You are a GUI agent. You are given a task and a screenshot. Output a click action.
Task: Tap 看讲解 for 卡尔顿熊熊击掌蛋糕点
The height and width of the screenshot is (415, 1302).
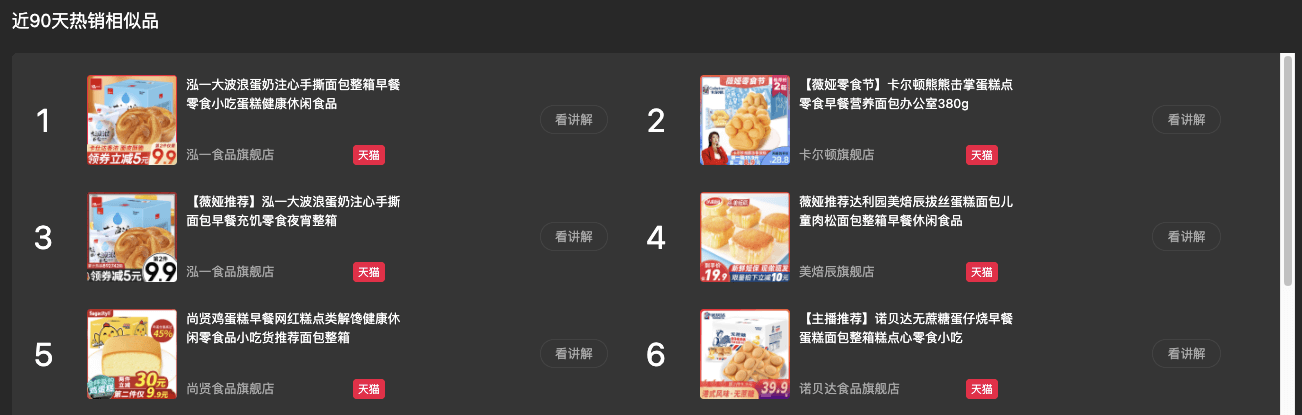[1186, 120]
